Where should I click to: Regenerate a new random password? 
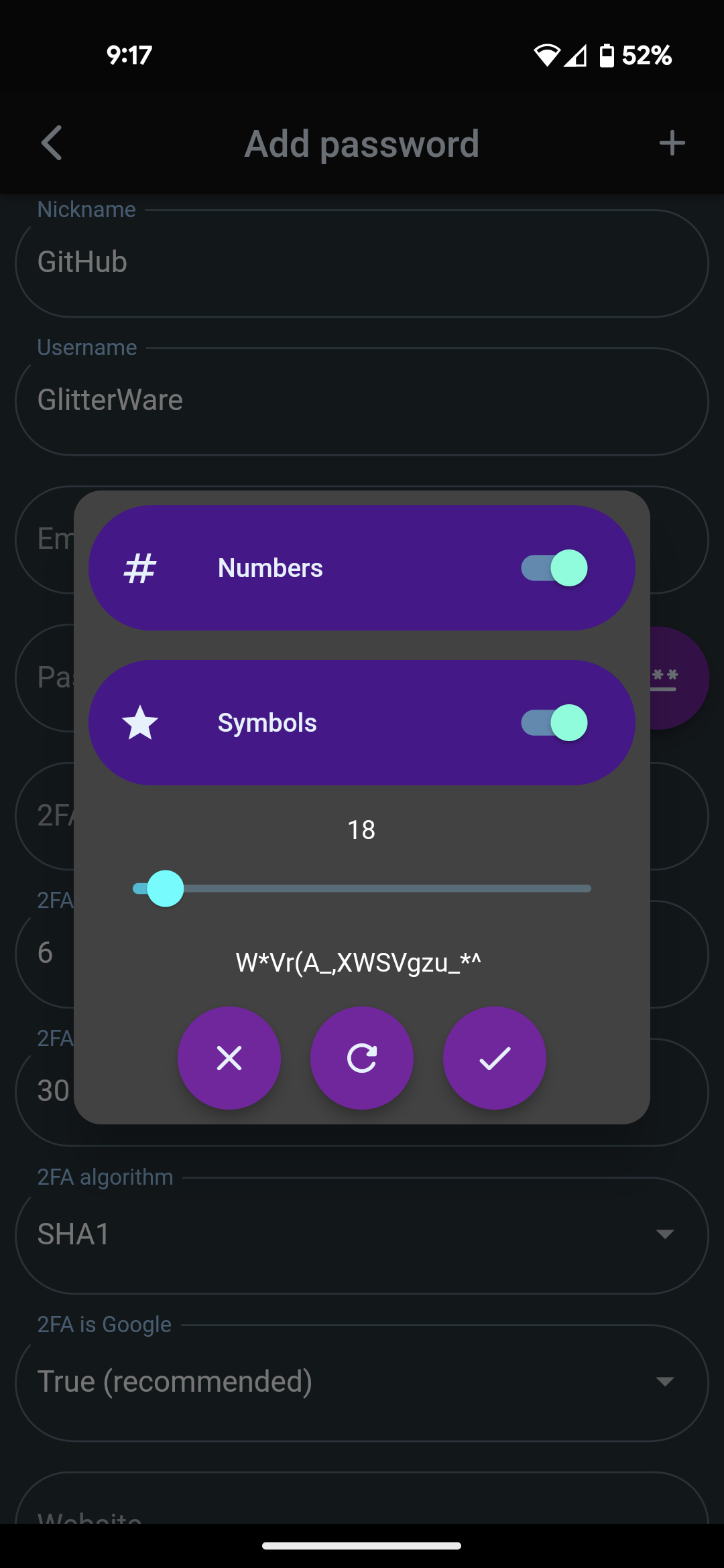coord(362,1058)
